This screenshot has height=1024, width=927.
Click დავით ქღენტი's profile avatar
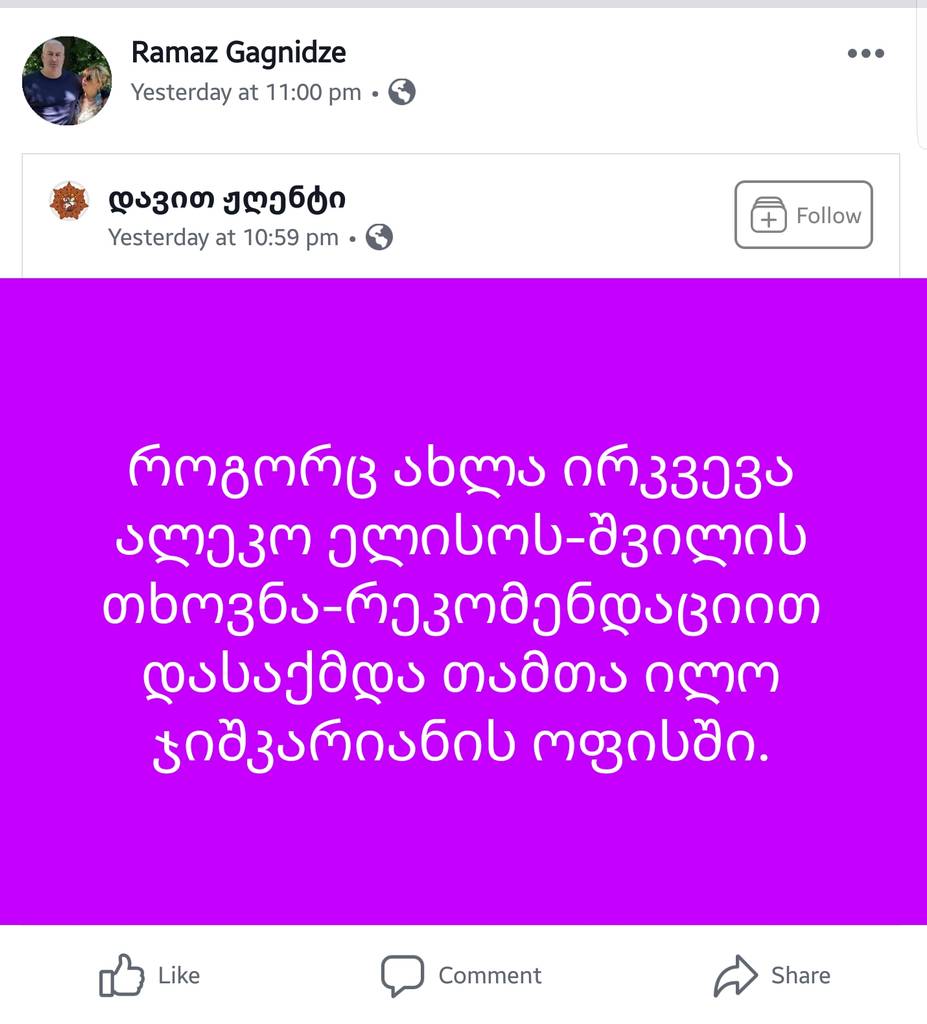point(68,200)
